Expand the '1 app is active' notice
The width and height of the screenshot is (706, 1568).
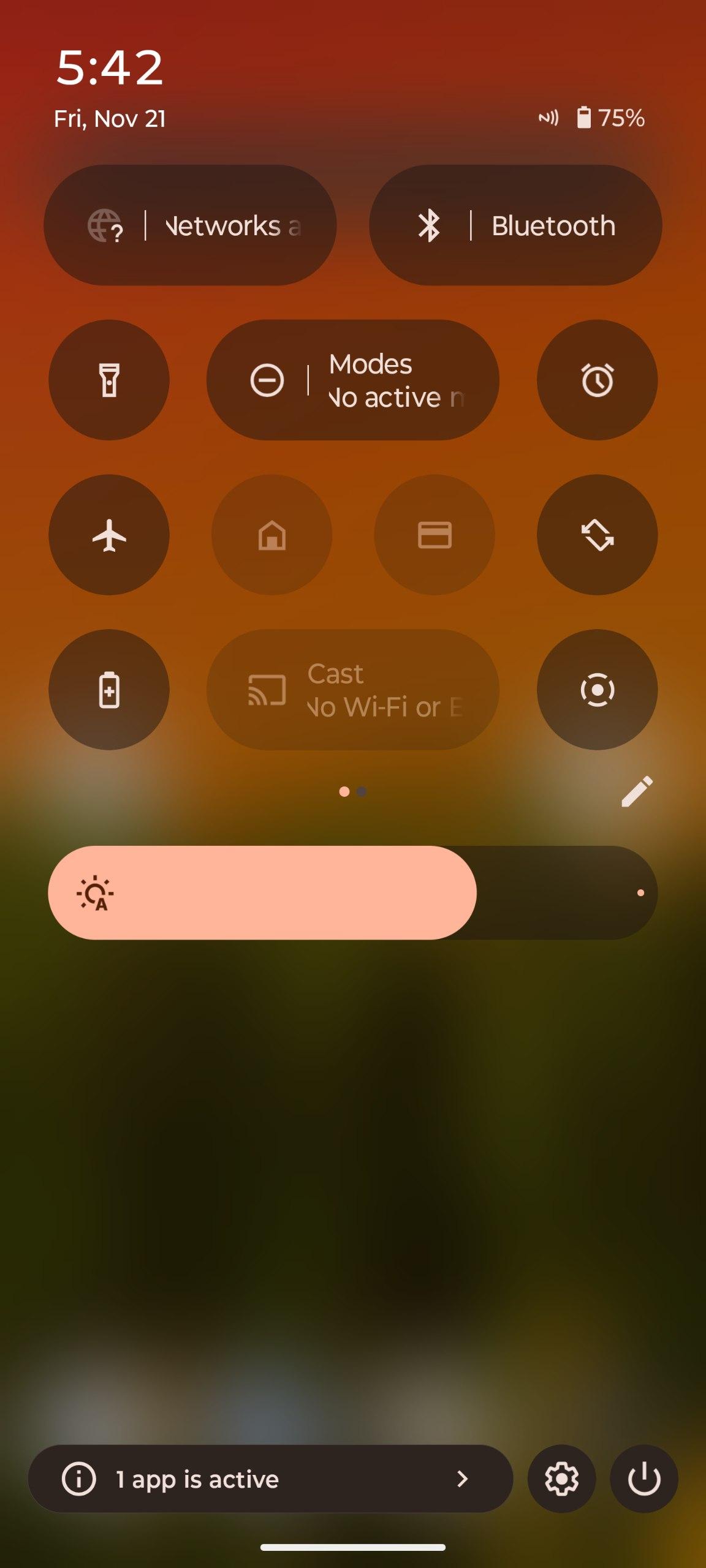pyautogui.click(x=270, y=1479)
